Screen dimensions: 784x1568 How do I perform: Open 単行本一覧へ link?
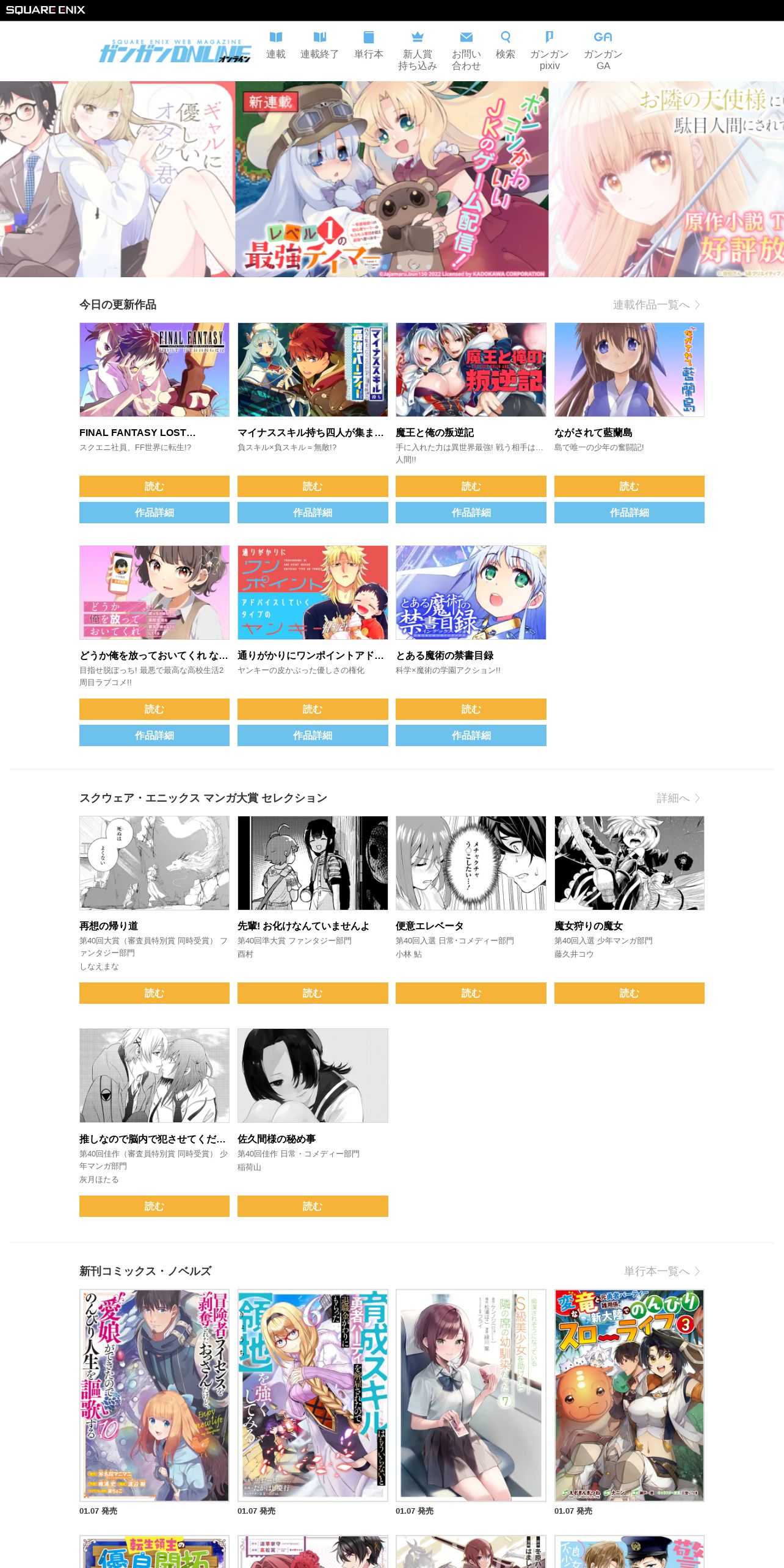point(662,1271)
